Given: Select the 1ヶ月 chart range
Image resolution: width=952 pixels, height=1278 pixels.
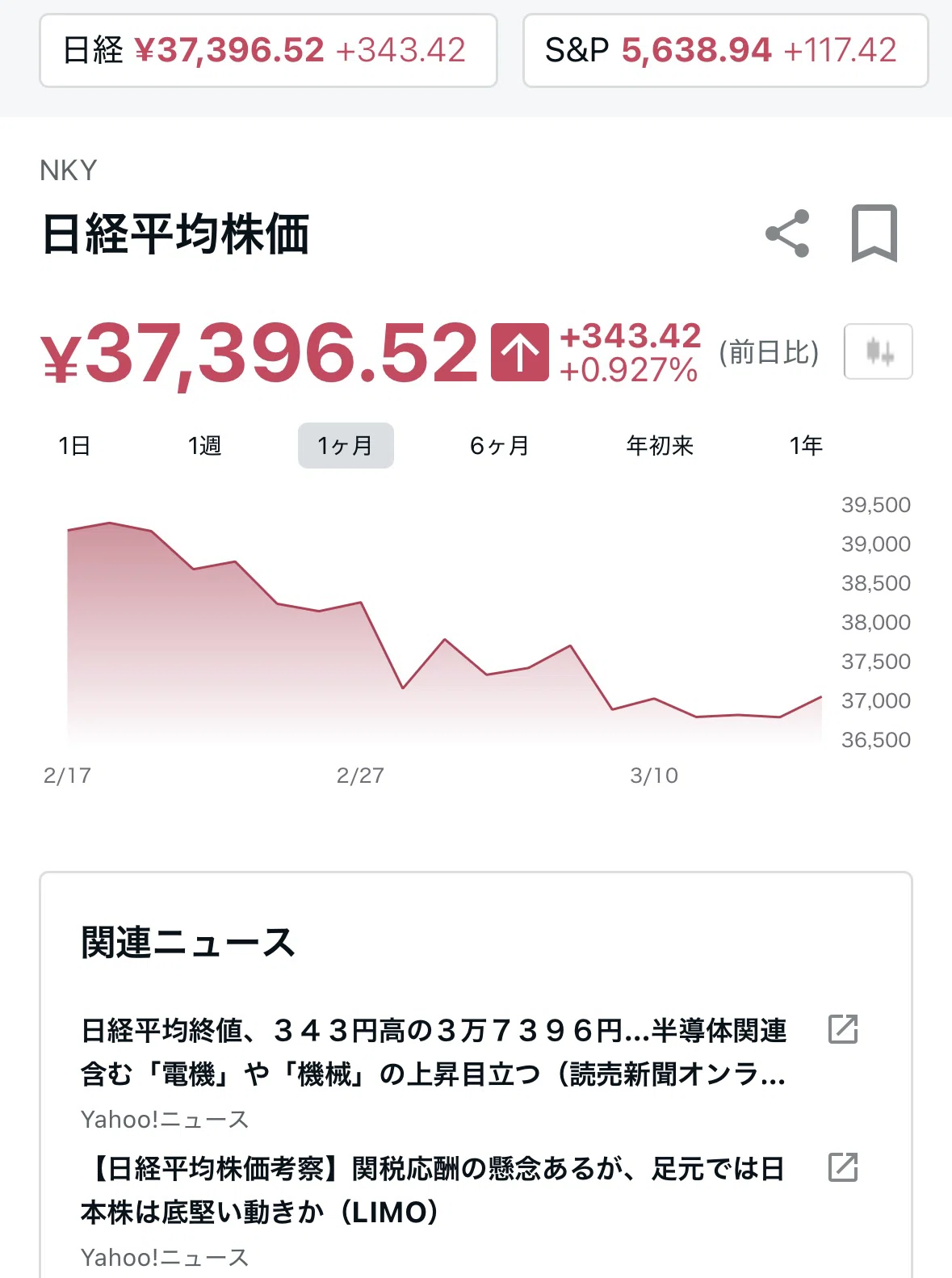Looking at the screenshot, I should click(x=346, y=445).
